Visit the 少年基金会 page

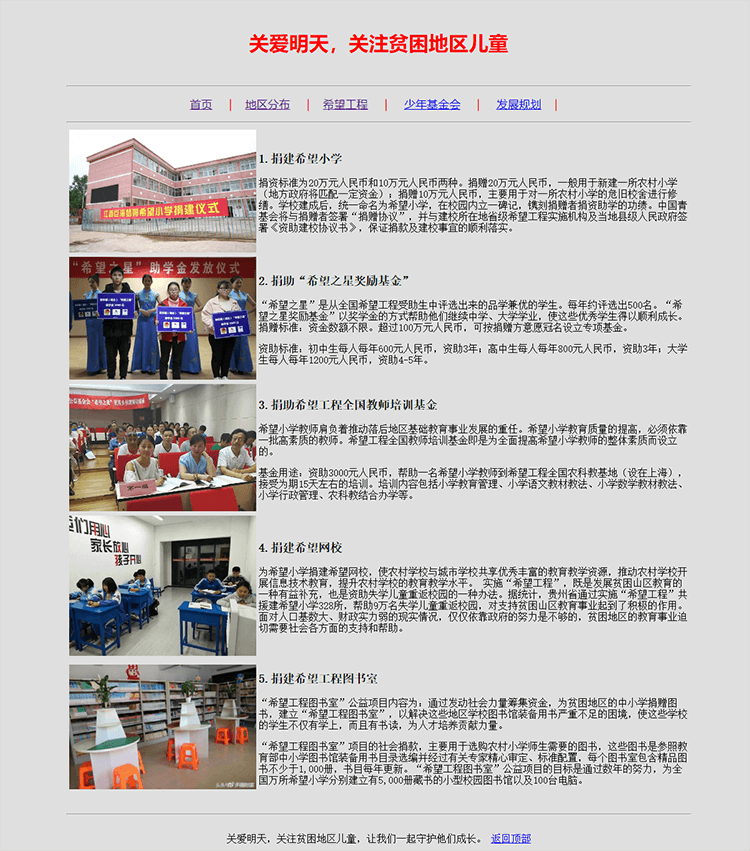pos(432,104)
